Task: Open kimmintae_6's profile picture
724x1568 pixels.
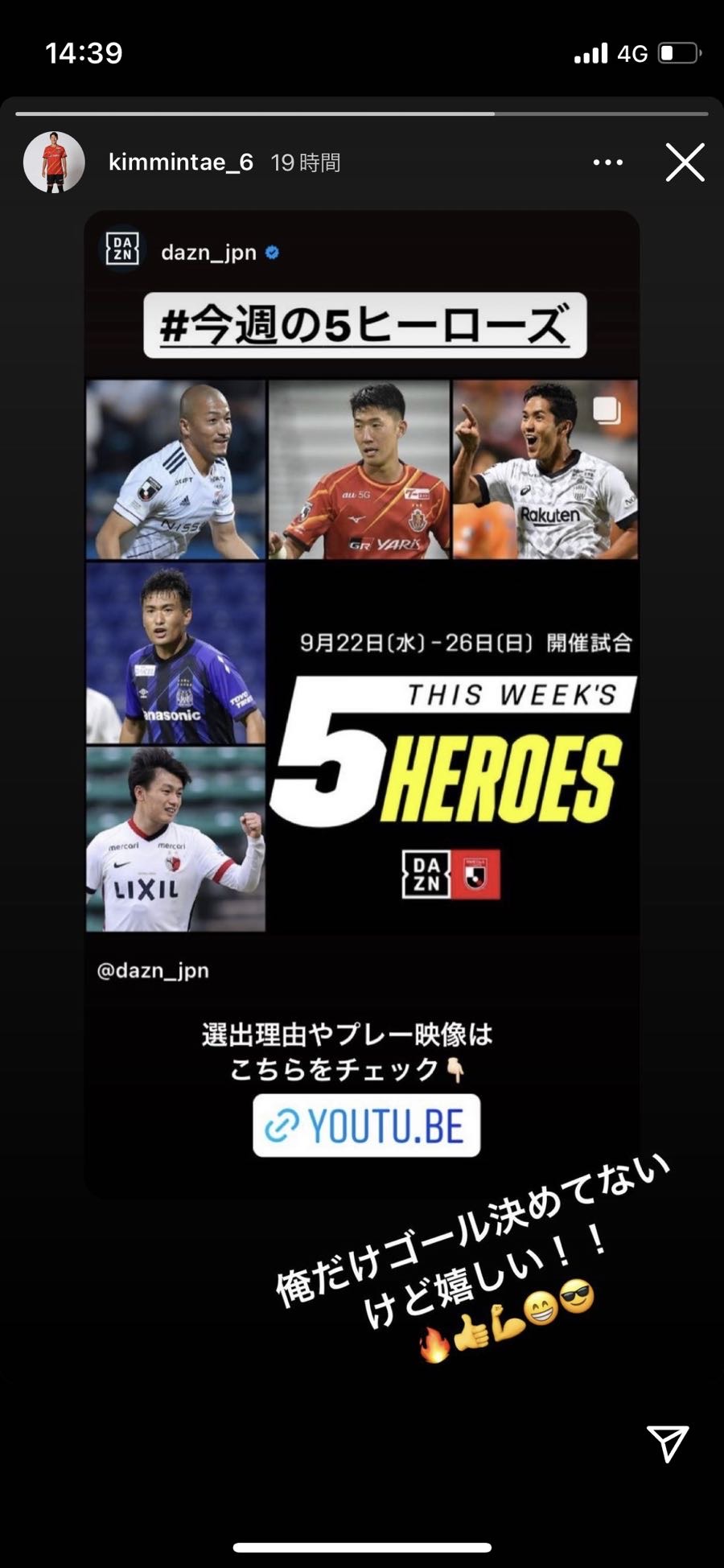Action: 54,163
